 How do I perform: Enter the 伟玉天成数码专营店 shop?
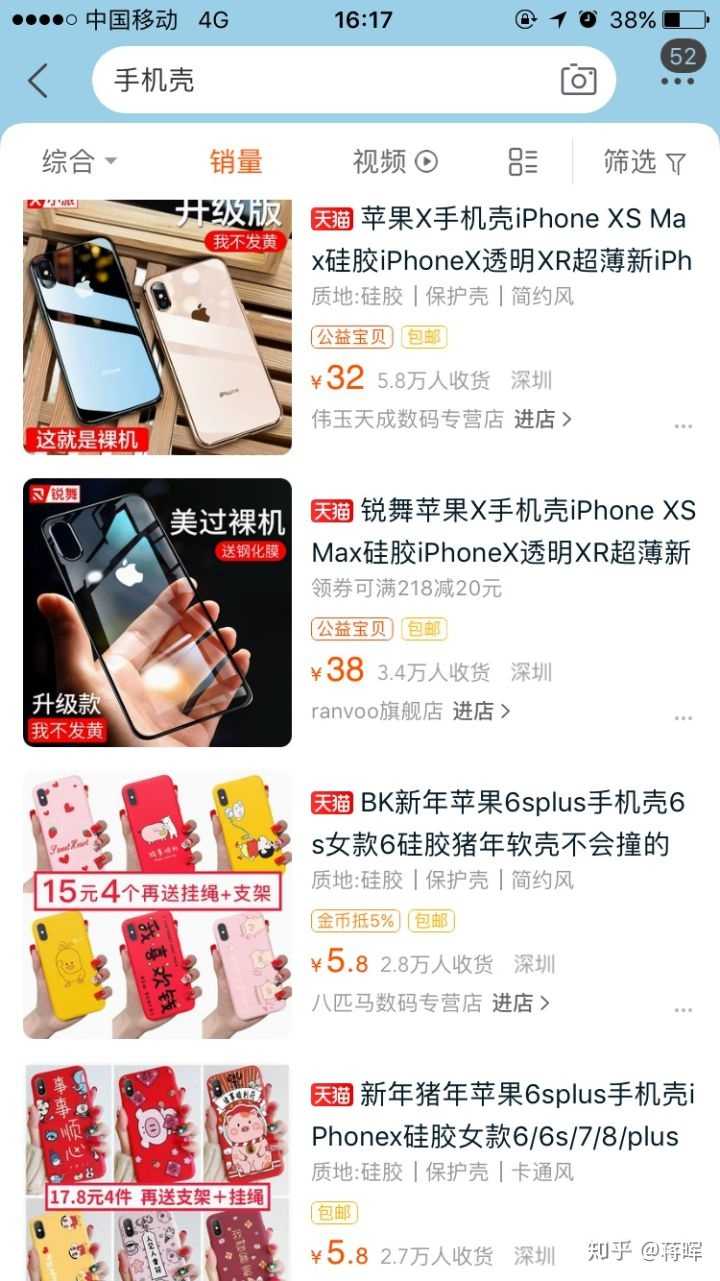tap(543, 419)
